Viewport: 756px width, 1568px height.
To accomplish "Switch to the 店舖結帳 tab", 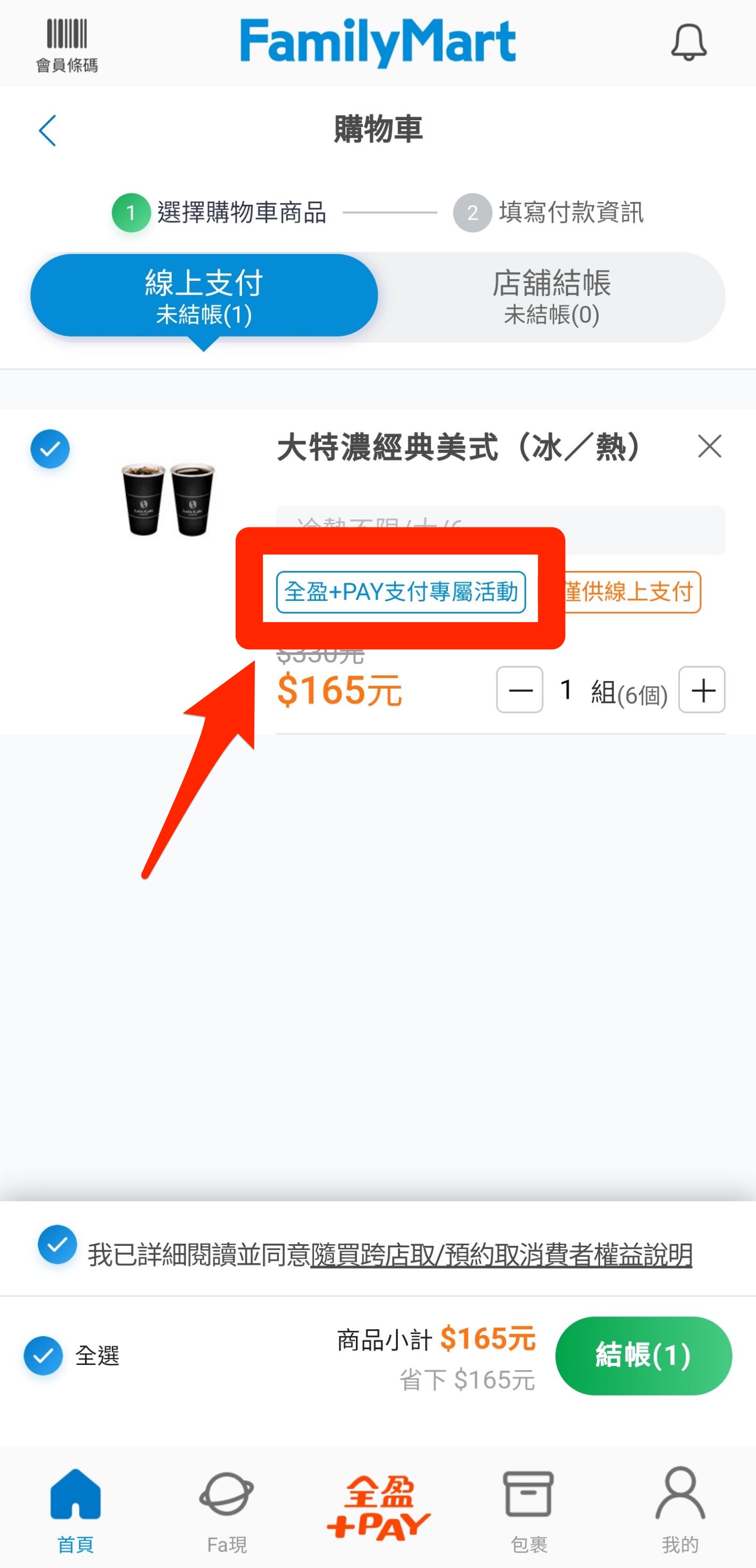I will coord(551,297).
